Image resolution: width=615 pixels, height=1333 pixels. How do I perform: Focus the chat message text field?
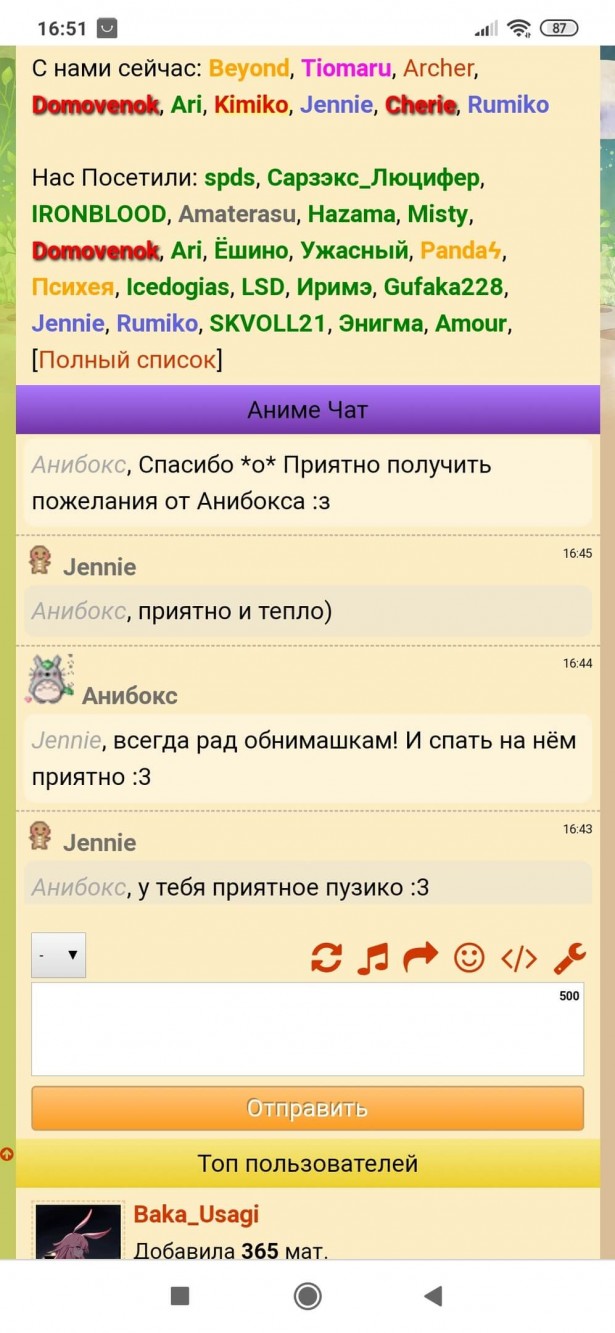click(307, 1029)
